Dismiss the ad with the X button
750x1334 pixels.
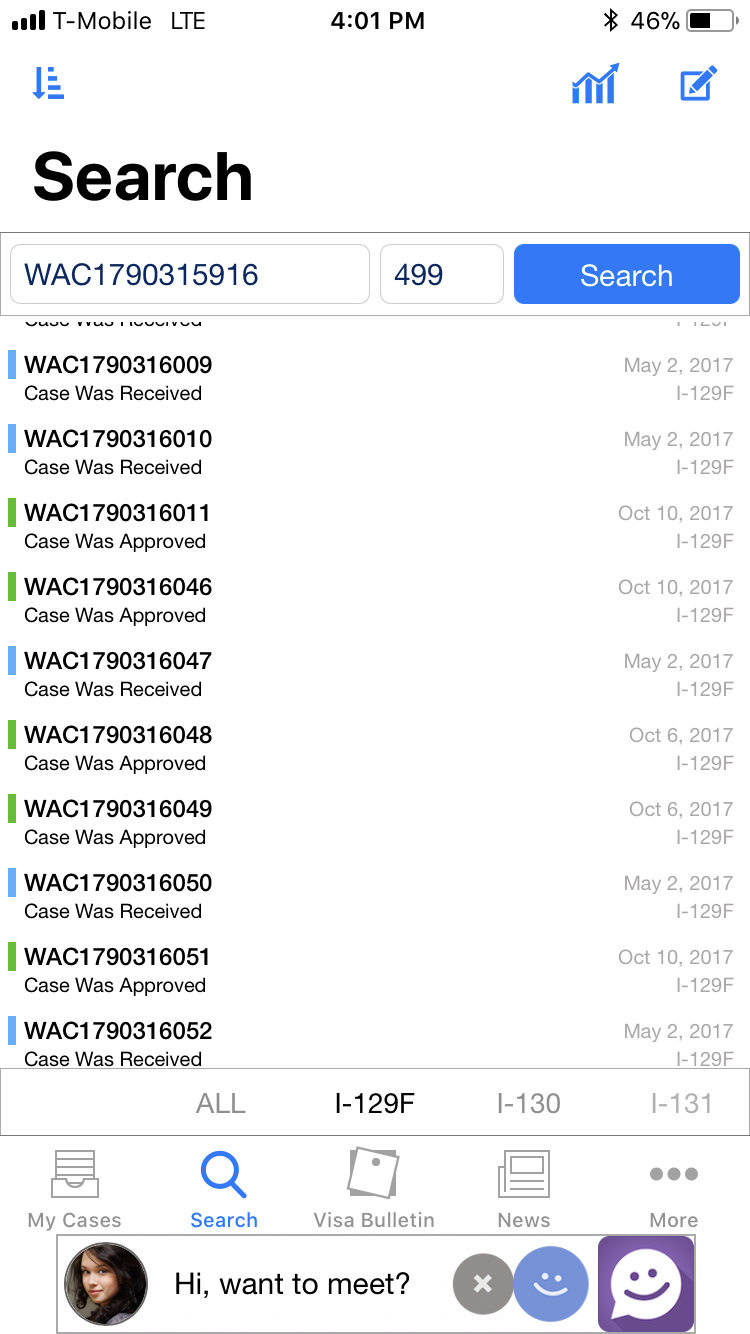click(482, 1283)
